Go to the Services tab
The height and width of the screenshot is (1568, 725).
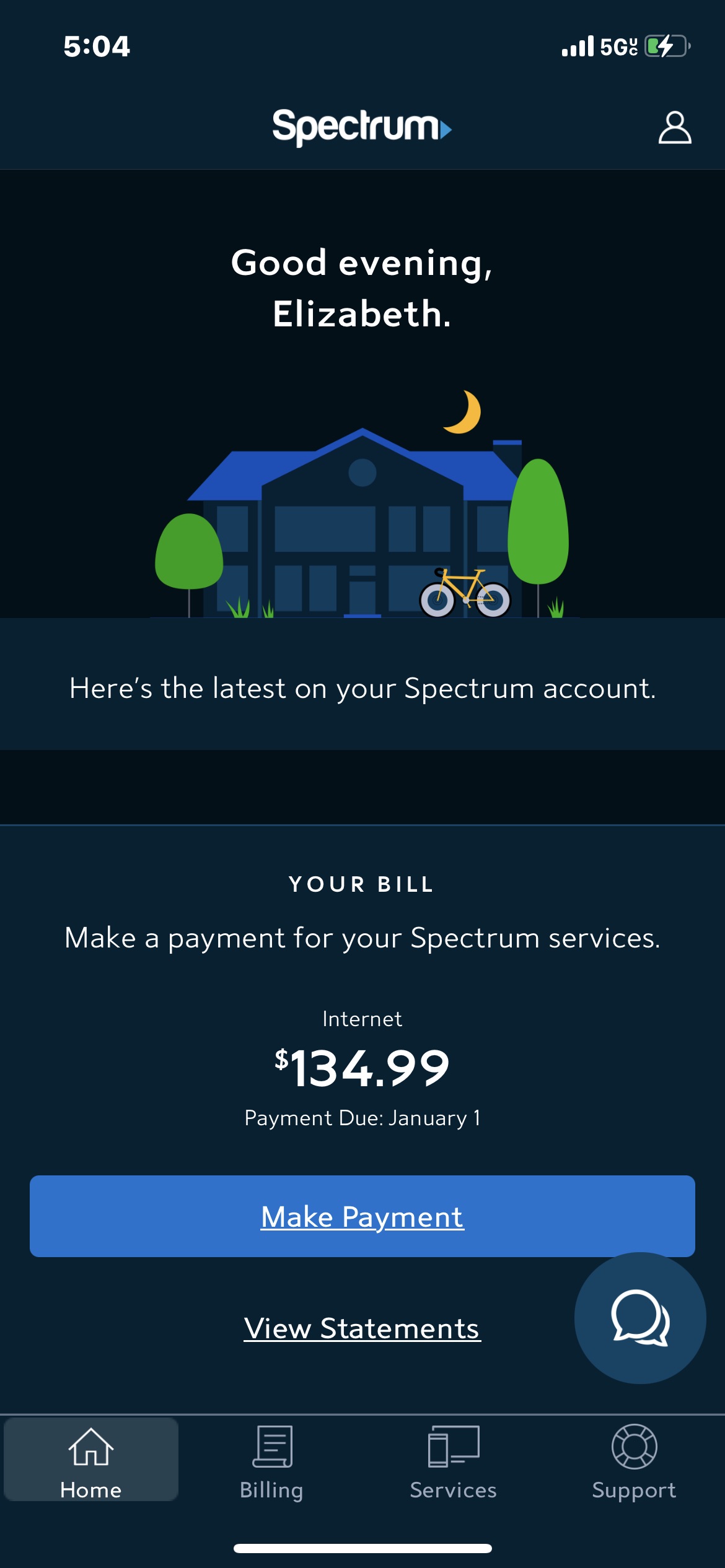click(453, 1460)
